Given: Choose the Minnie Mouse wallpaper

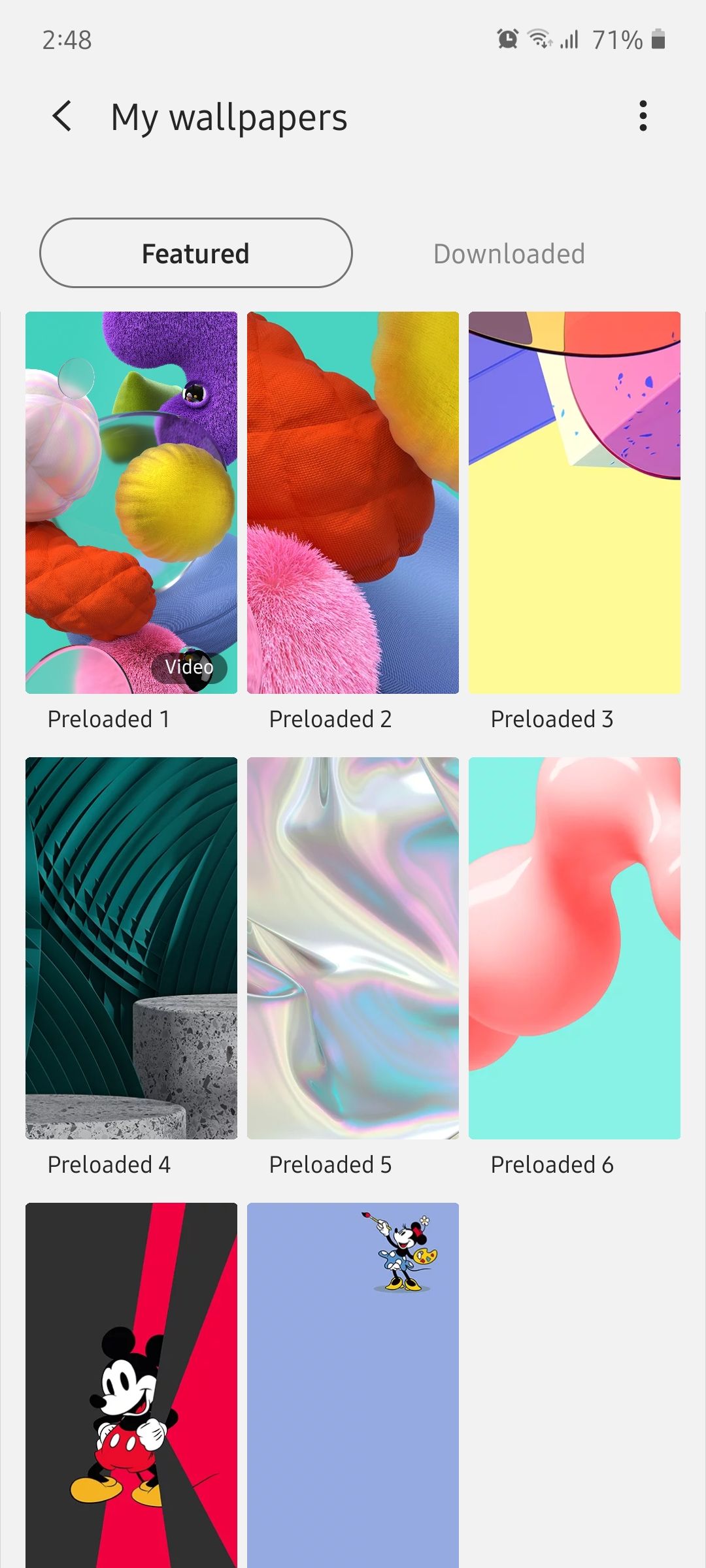Looking at the screenshot, I should [353, 1385].
